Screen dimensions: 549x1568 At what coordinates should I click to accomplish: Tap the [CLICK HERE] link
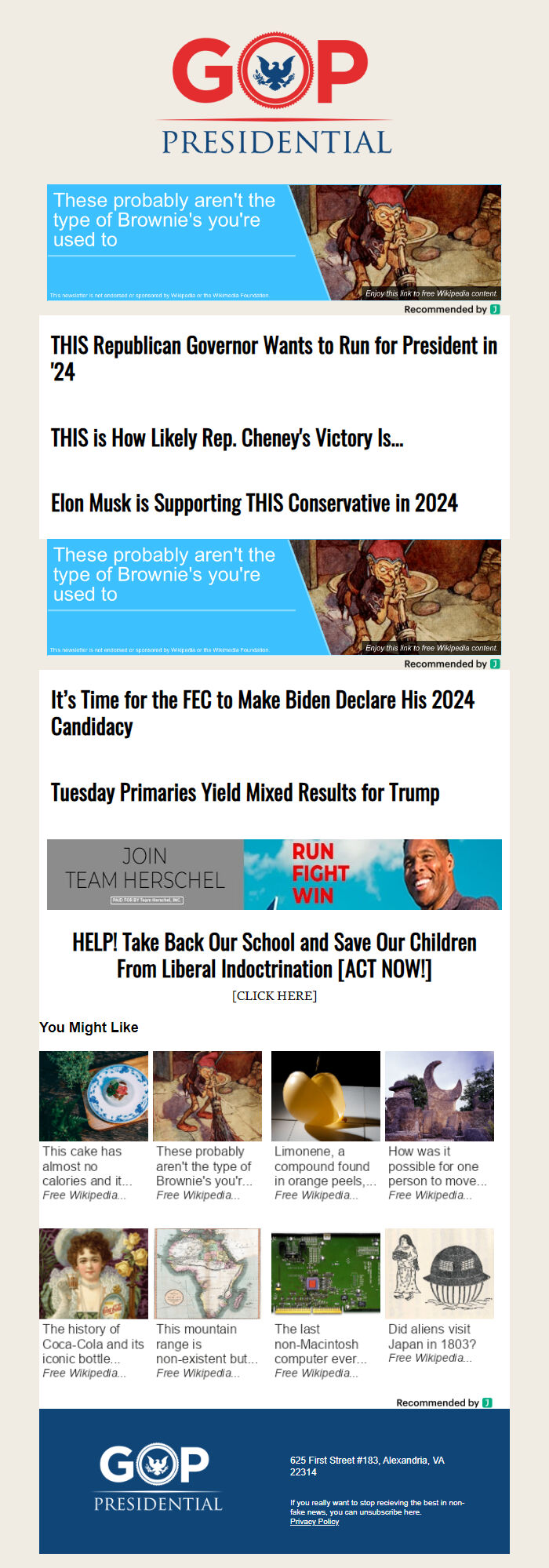pos(274,995)
